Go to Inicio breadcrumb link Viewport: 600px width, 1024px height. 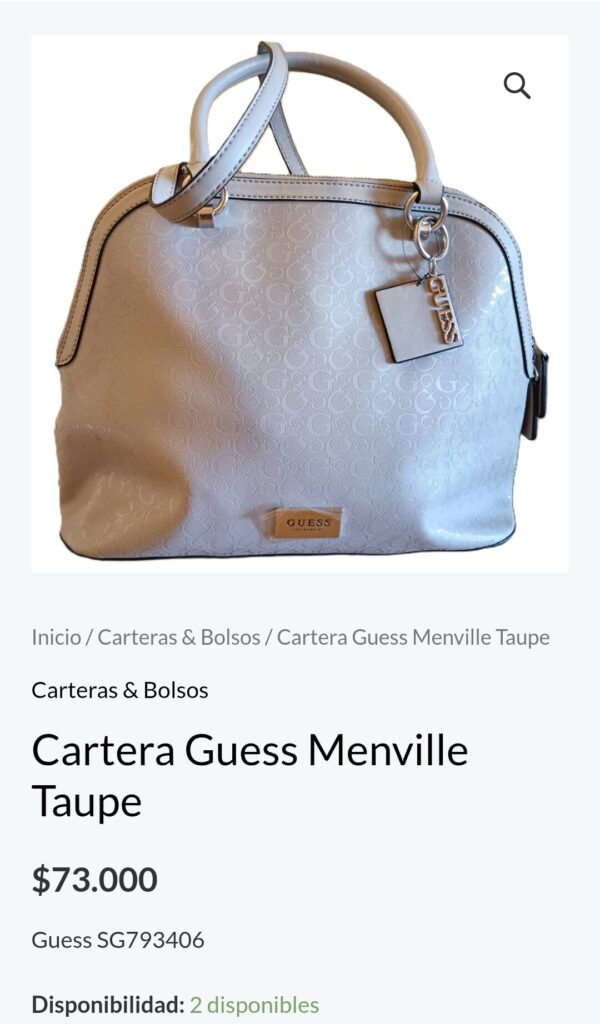point(56,637)
